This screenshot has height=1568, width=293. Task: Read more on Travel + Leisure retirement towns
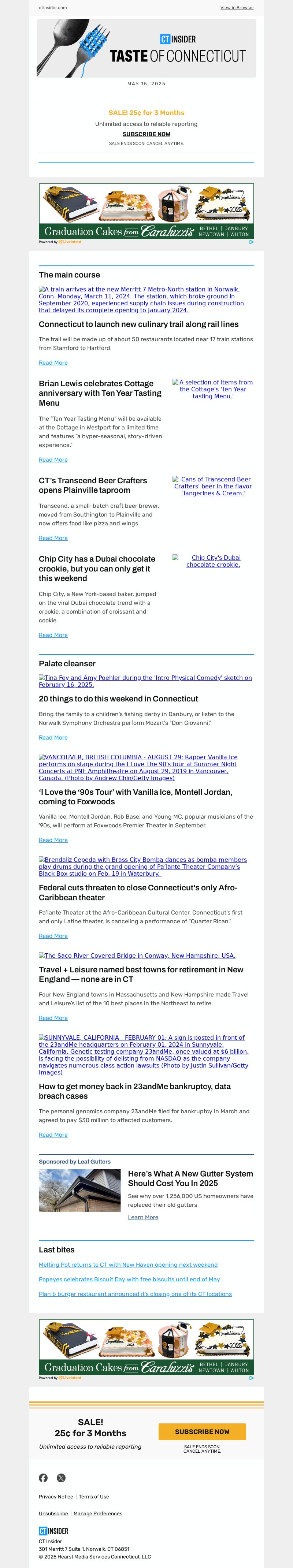point(53,1018)
